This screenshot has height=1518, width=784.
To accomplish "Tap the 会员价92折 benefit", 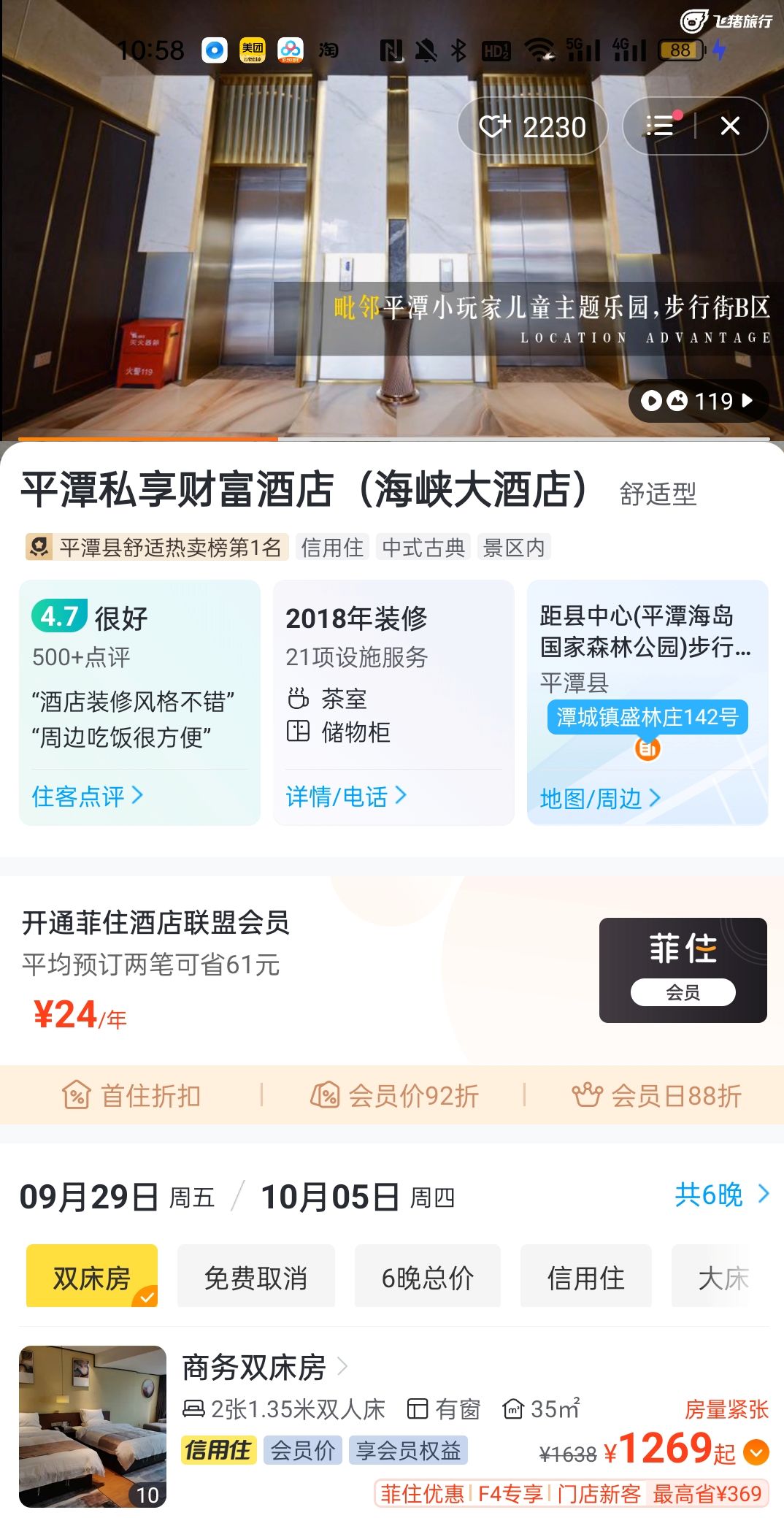I will pyautogui.click(x=394, y=1095).
